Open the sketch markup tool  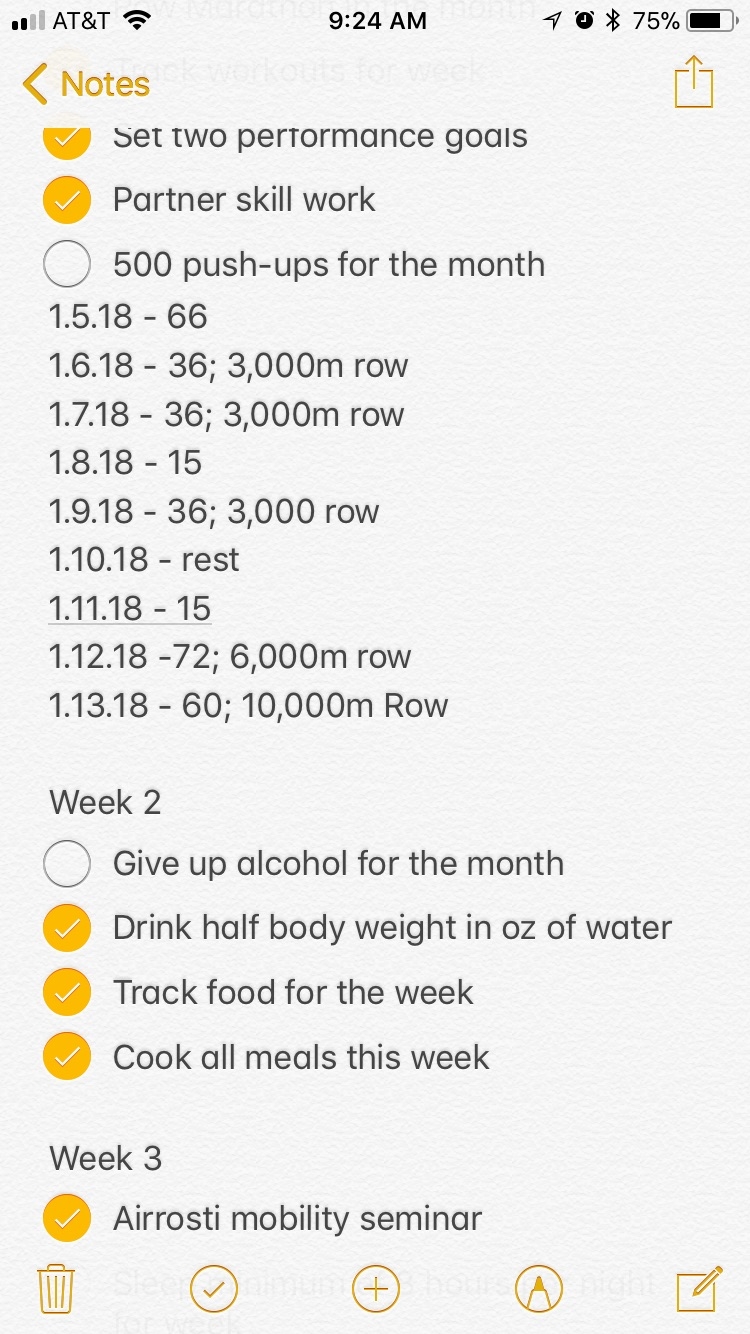538,1290
